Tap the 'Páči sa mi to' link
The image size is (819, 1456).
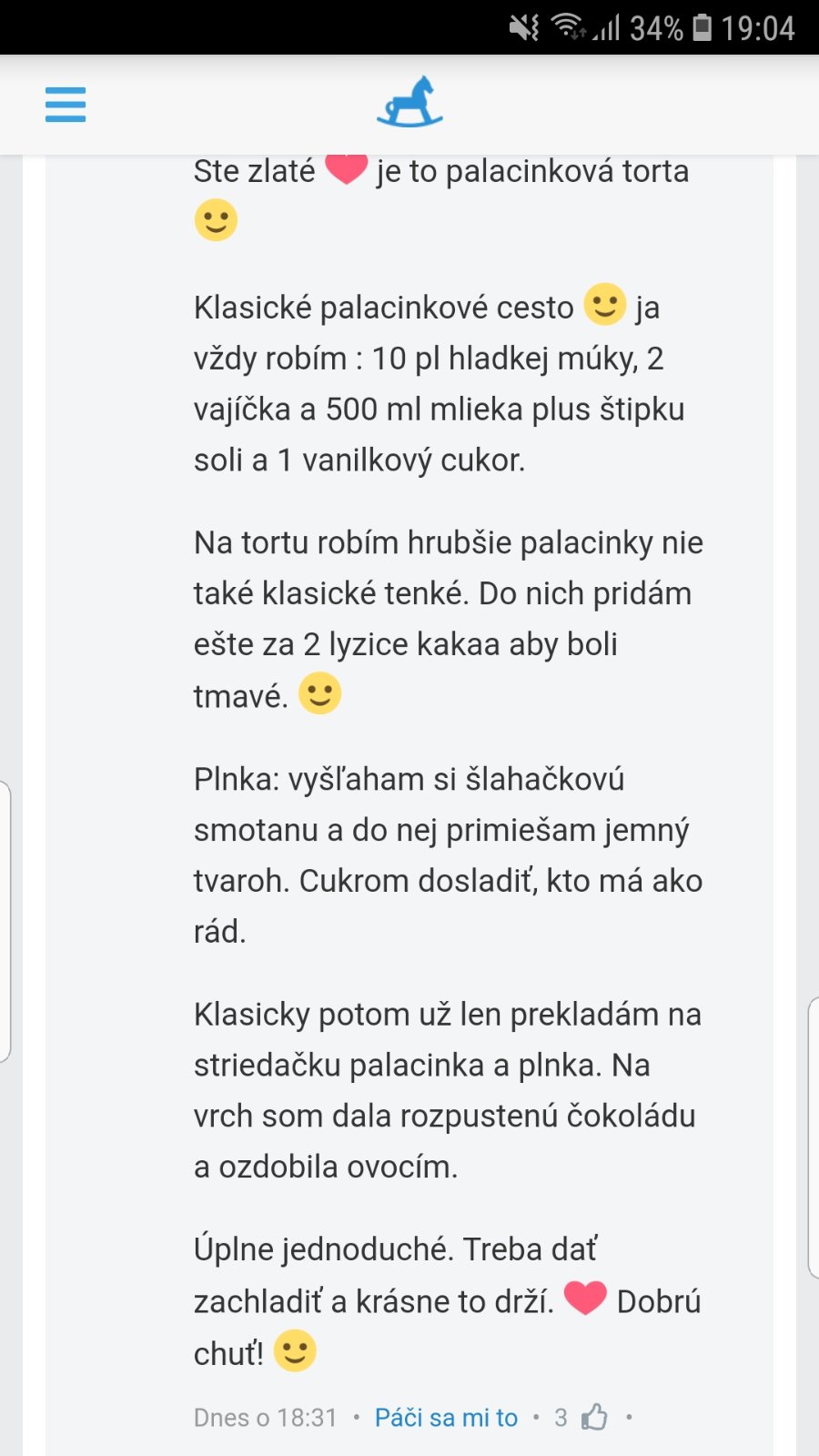pos(446,1417)
